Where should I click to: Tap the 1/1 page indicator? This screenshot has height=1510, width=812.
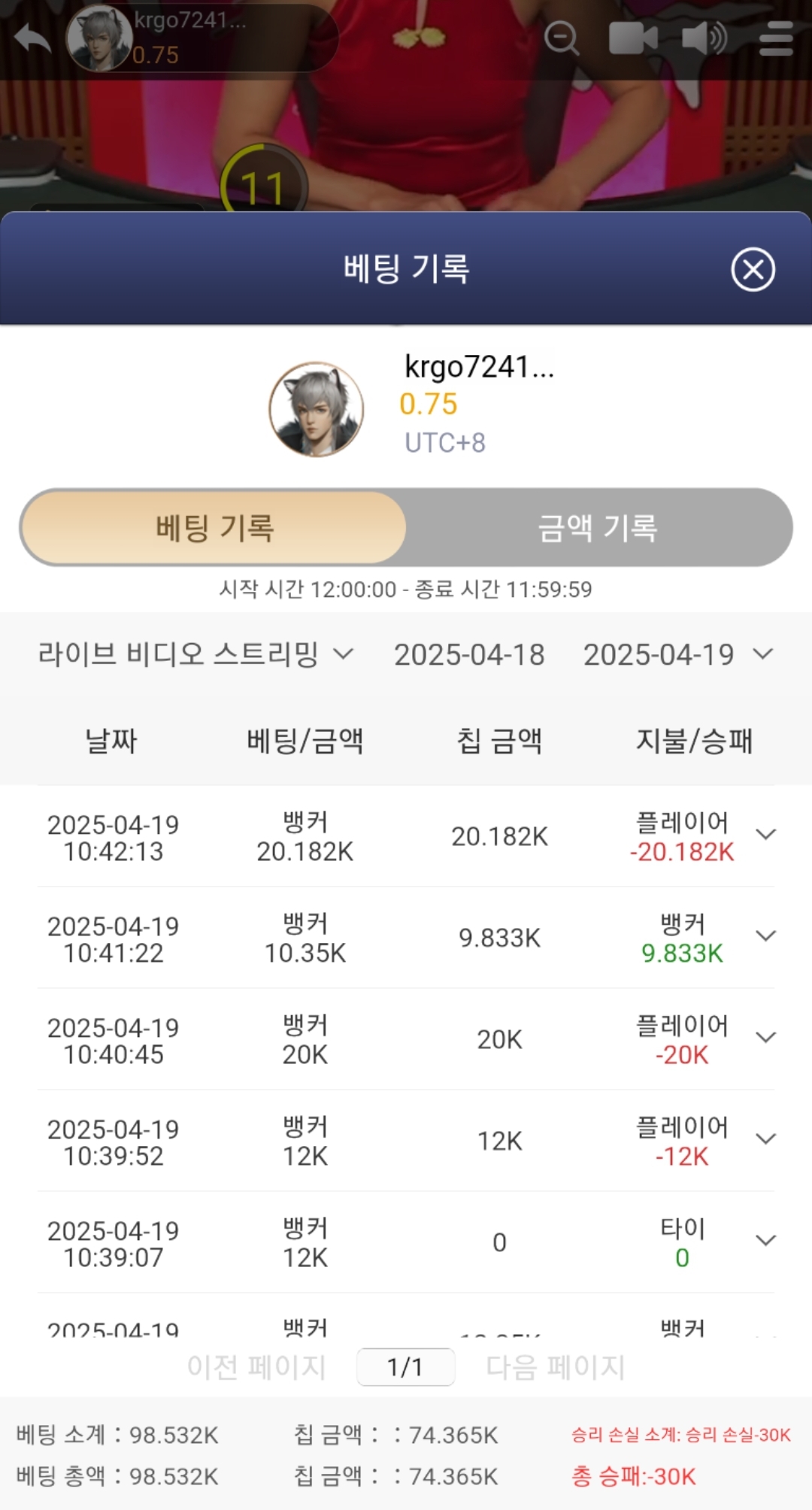point(405,1367)
